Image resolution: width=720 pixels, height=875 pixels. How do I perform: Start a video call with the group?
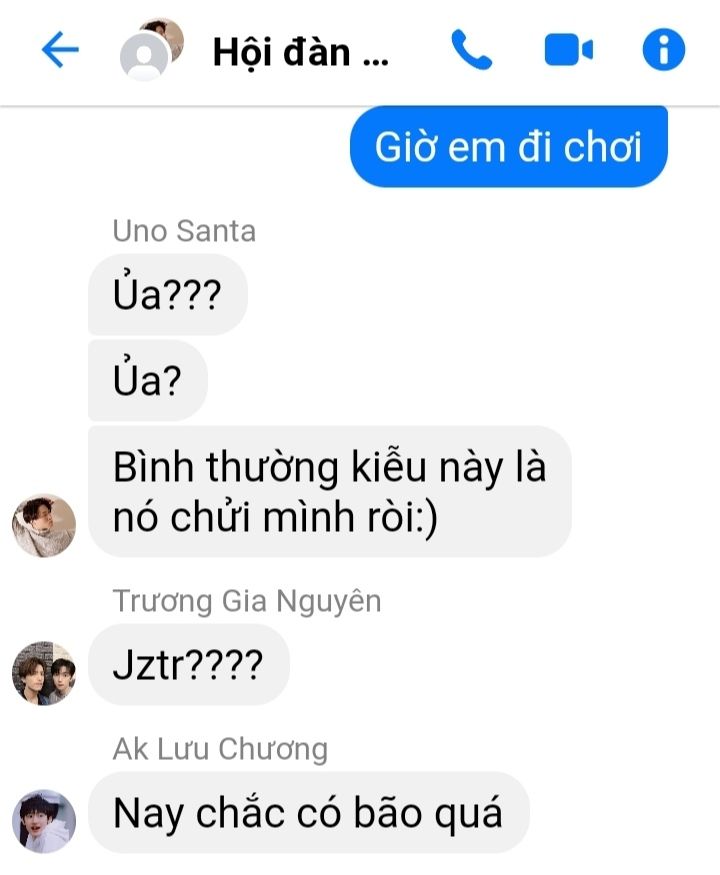(568, 50)
